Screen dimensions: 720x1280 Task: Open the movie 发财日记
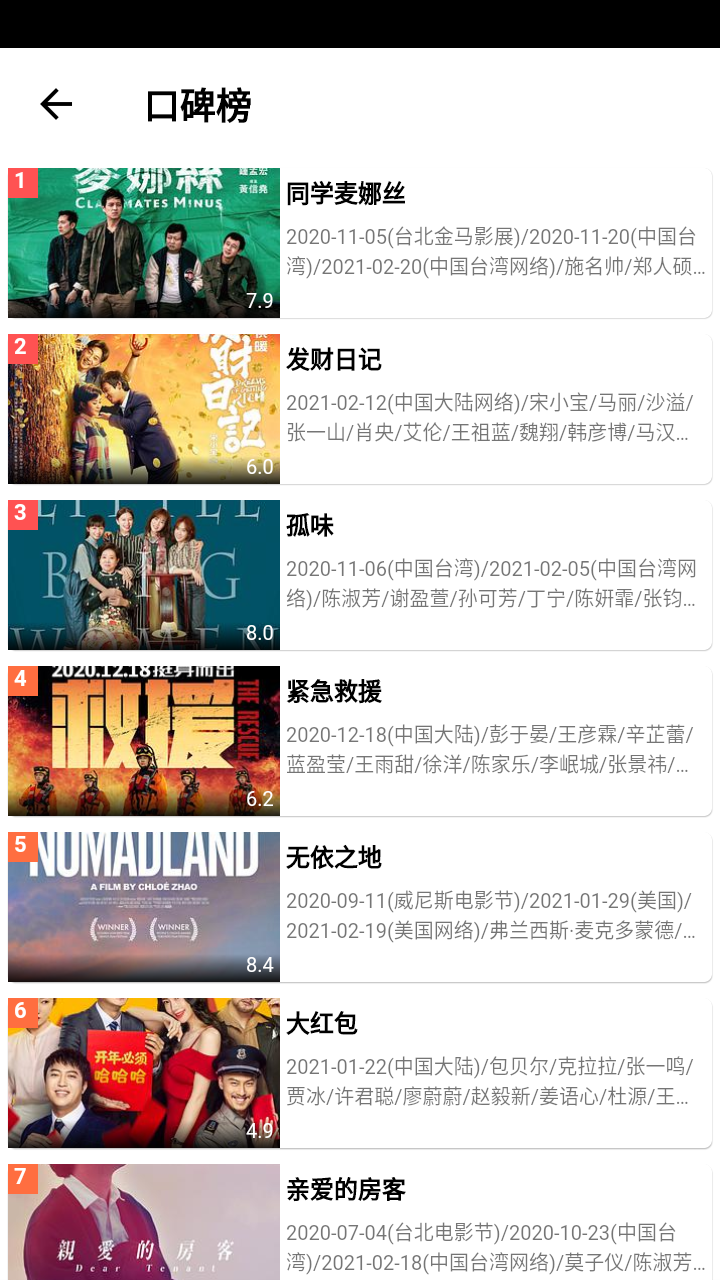(x=360, y=409)
